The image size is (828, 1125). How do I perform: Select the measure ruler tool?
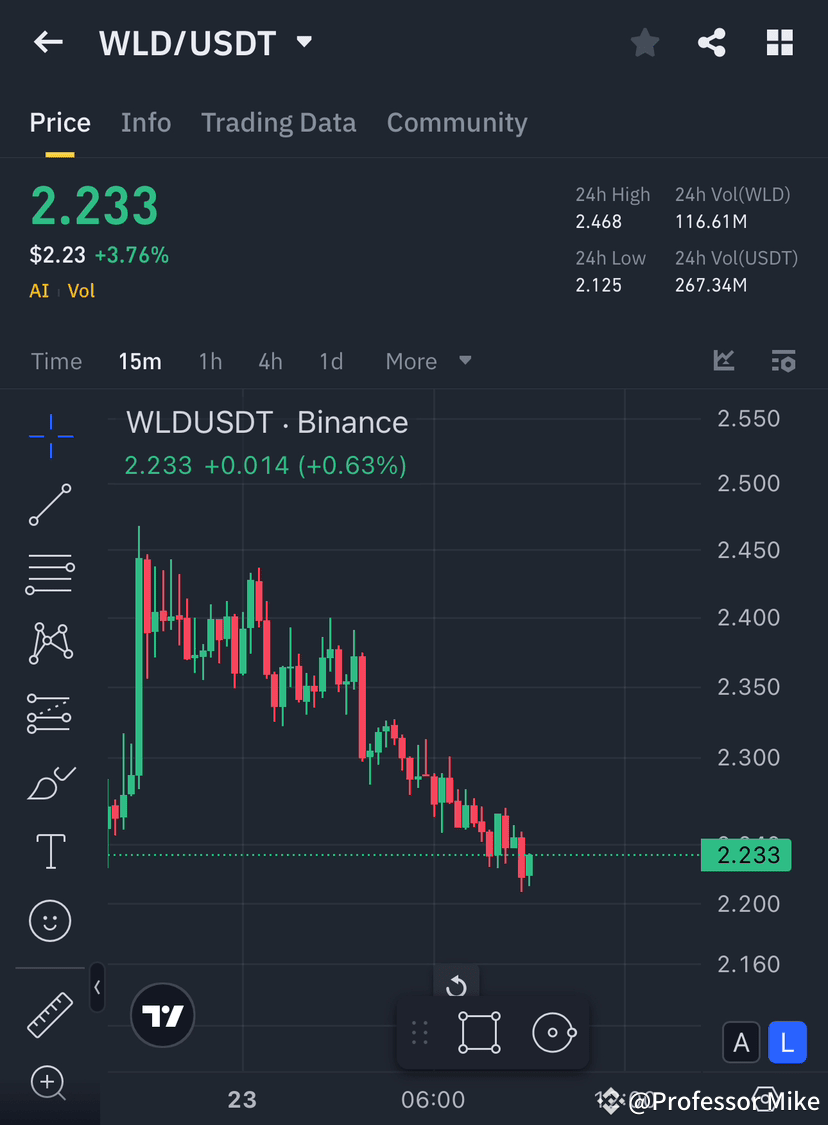[50, 1014]
